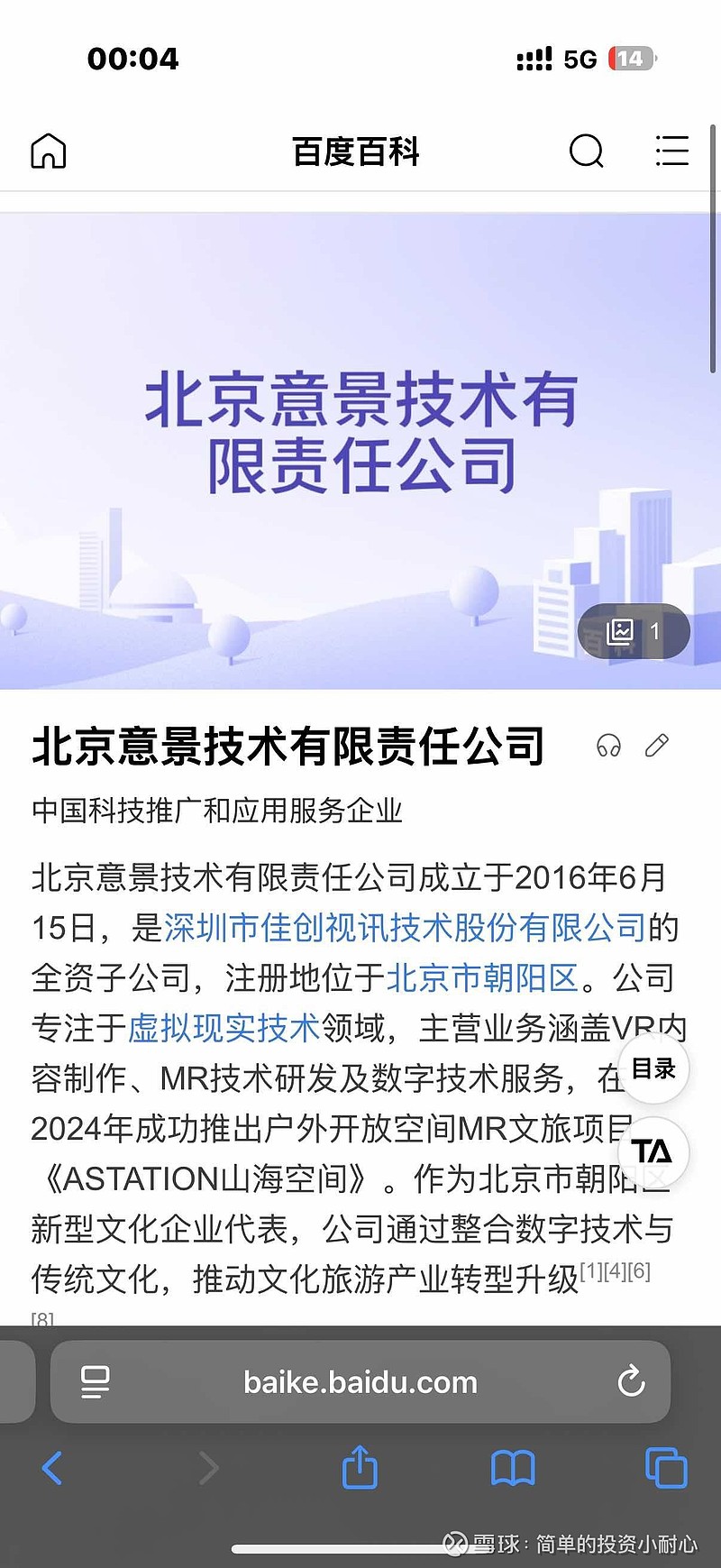
Task: Click the home icon in the top bar
Action: pos(47,151)
